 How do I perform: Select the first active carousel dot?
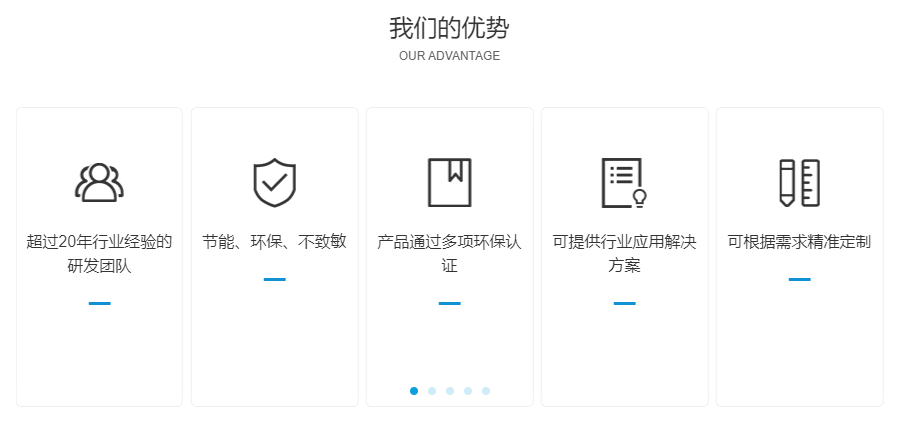coord(414,391)
